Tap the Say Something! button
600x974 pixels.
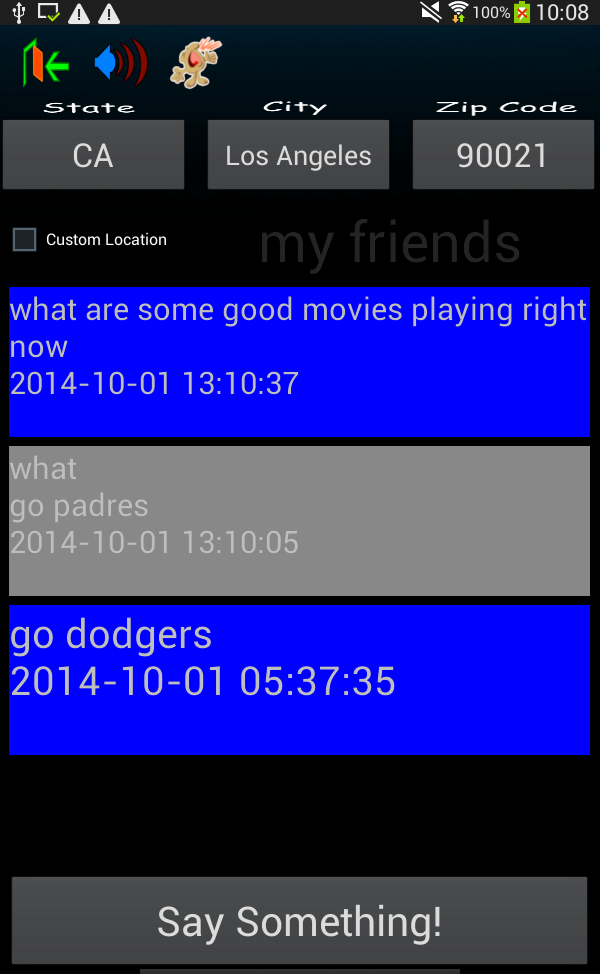pyautogui.click(x=299, y=921)
